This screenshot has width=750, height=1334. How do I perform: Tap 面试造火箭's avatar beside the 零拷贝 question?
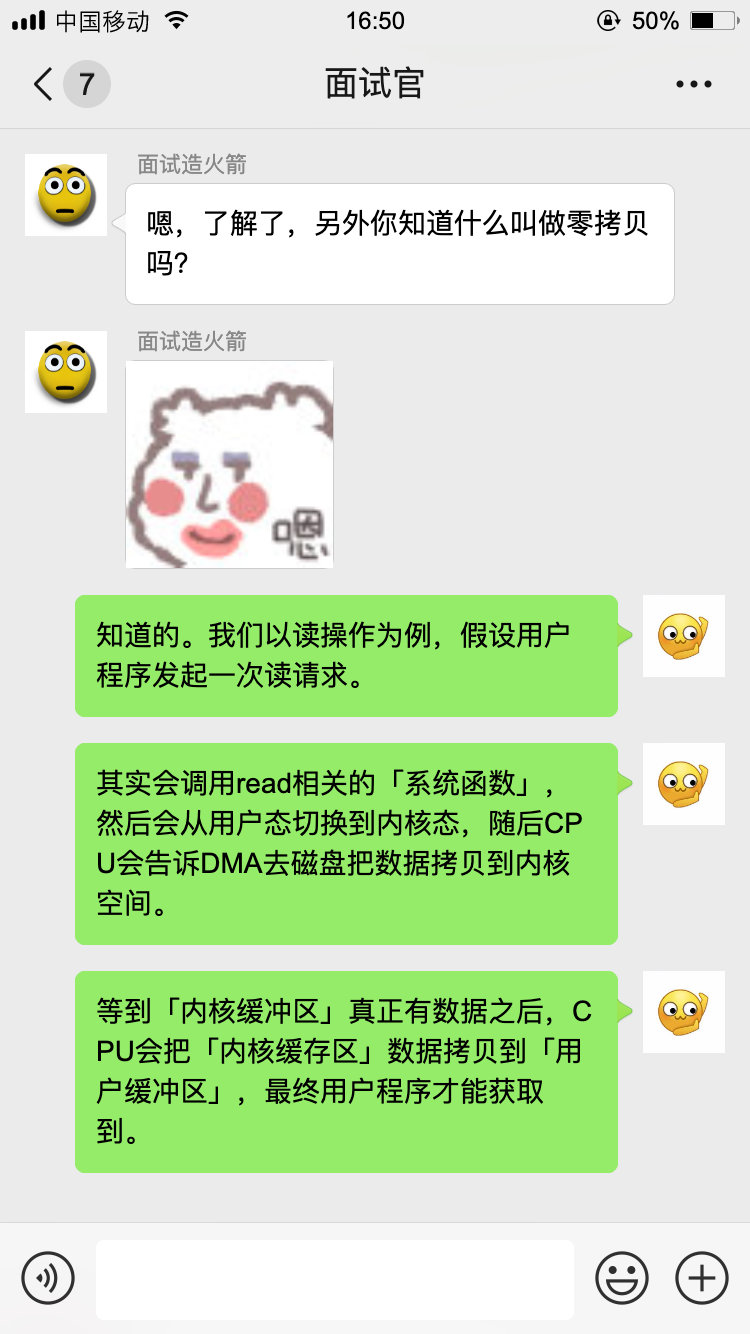66,195
